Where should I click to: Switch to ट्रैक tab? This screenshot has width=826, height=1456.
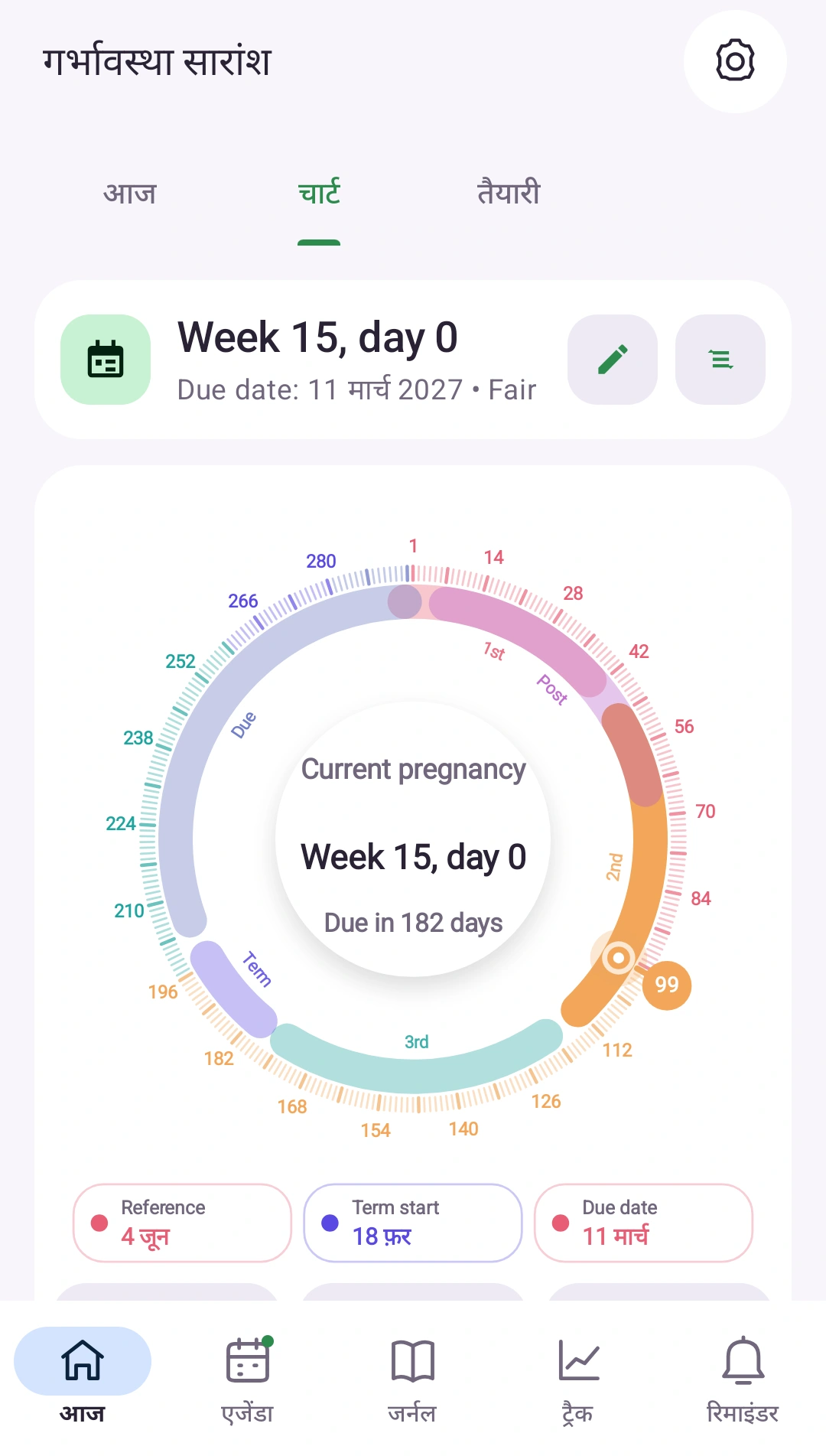point(578,1379)
